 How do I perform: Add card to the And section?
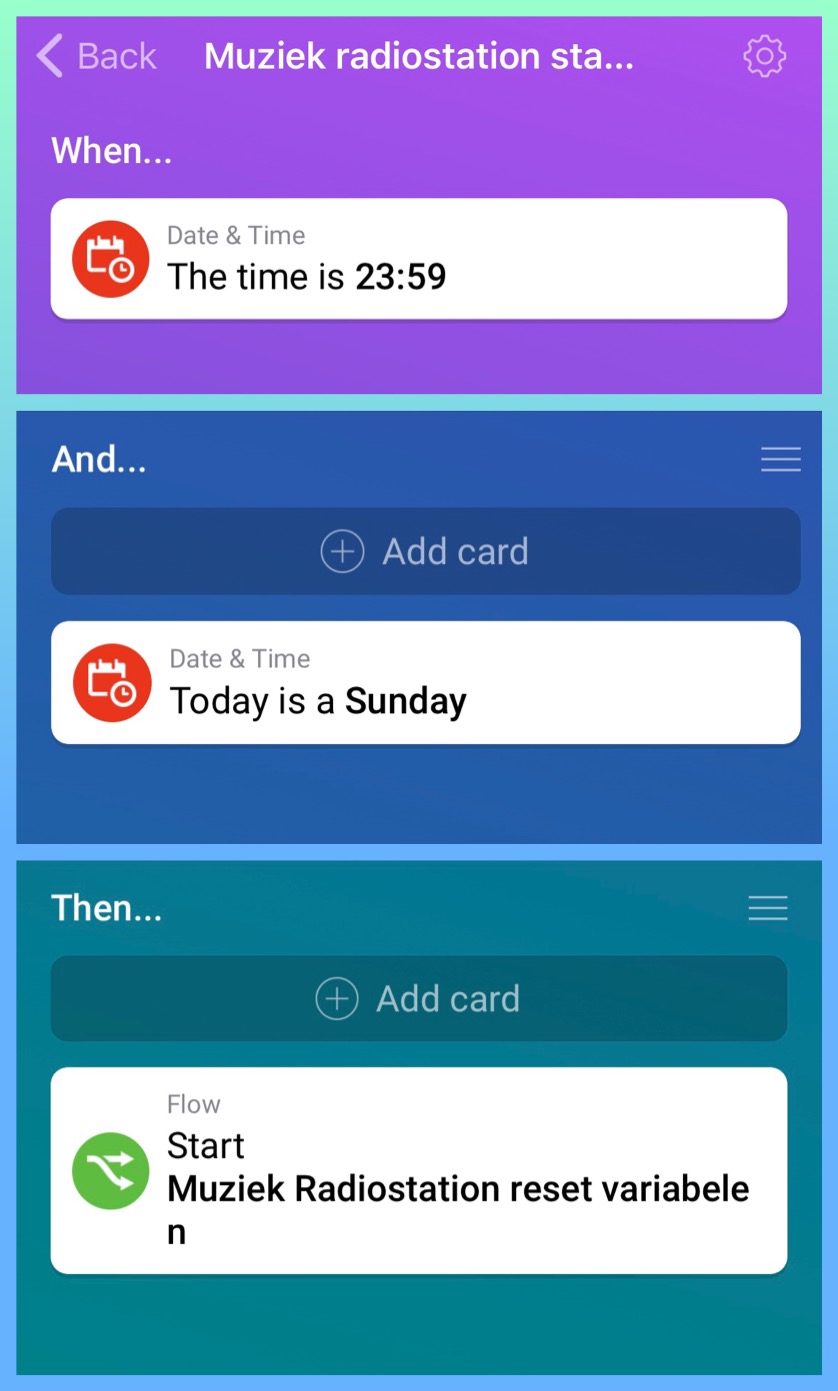(425, 551)
